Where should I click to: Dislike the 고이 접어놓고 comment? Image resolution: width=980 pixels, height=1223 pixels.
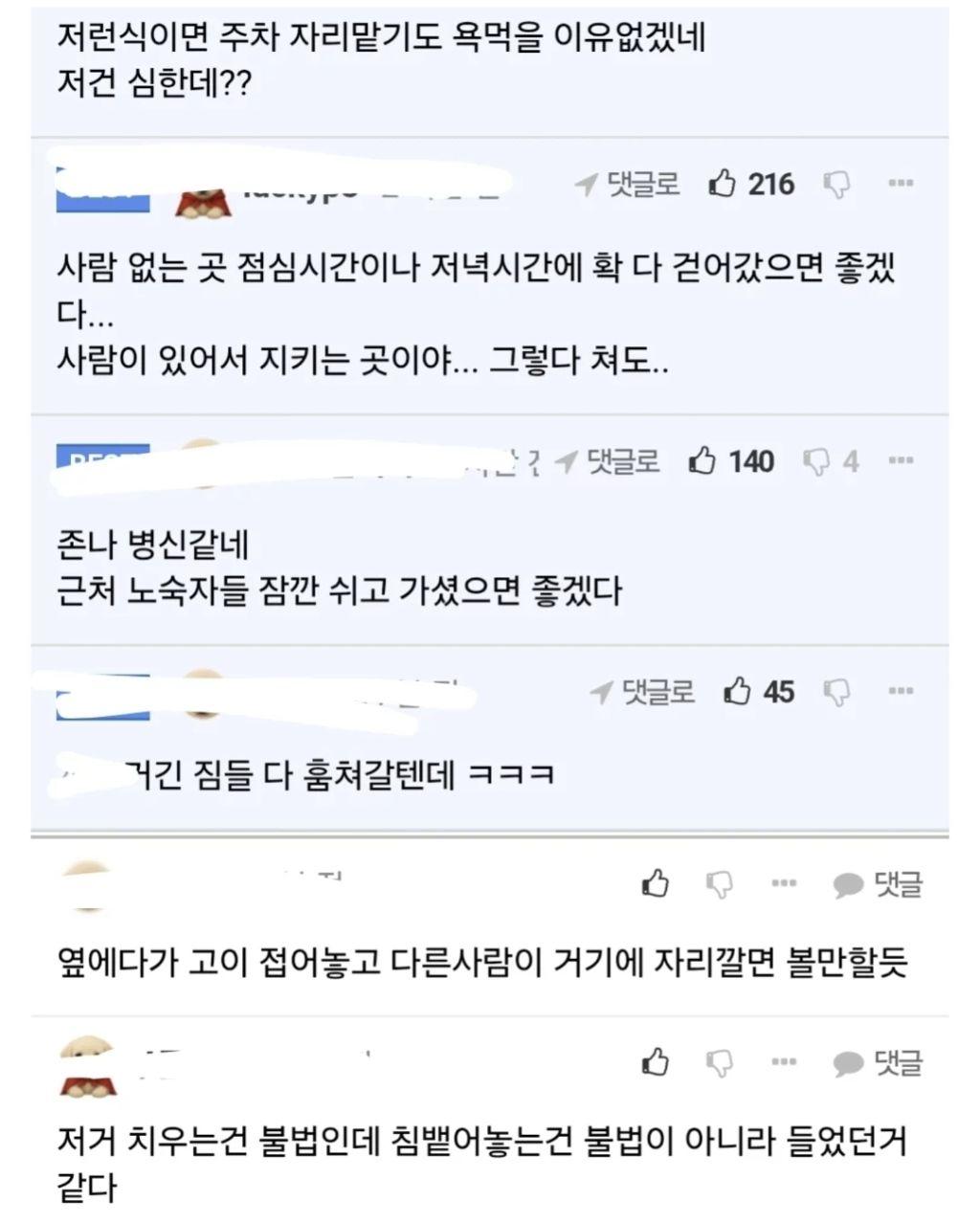point(720,885)
